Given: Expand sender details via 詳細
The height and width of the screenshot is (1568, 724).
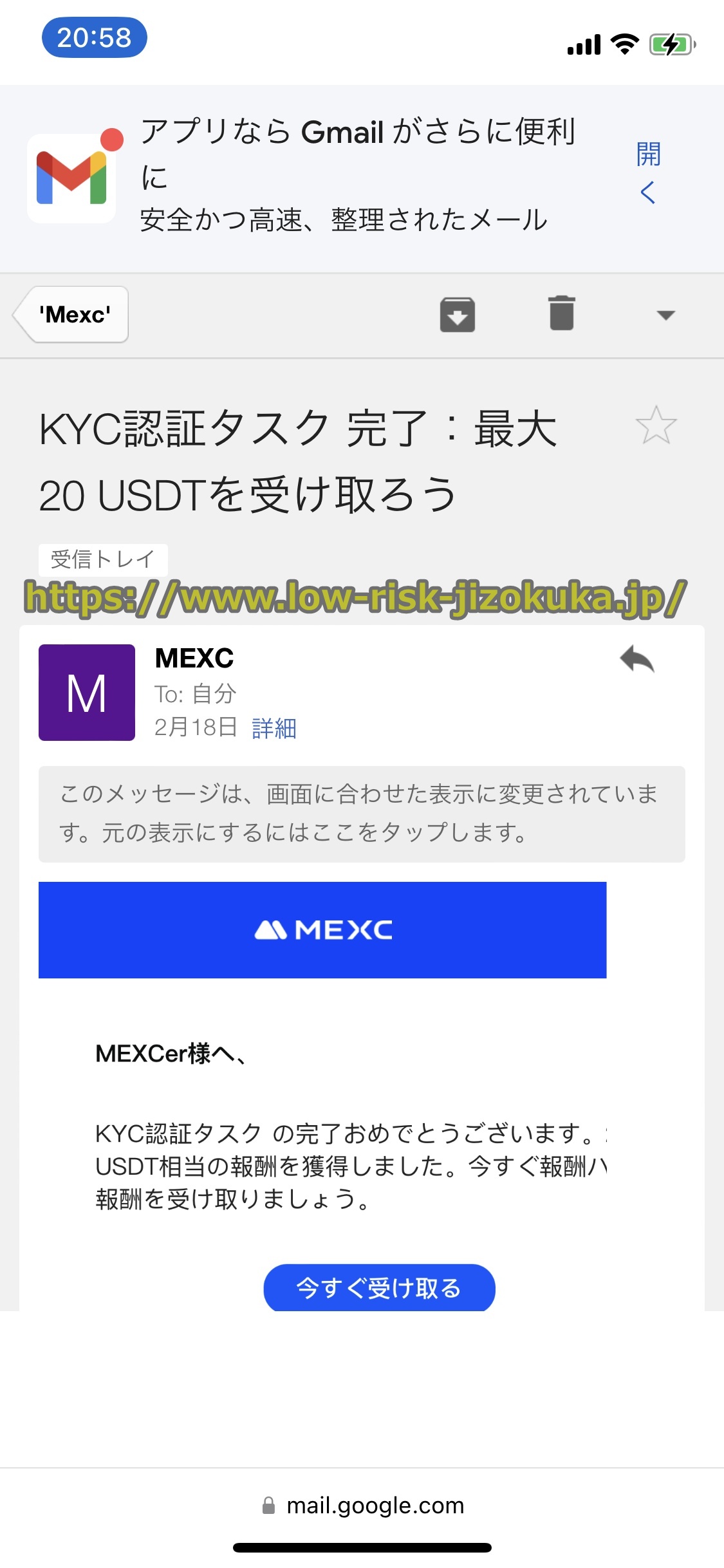Looking at the screenshot, I should pos(273,729).
